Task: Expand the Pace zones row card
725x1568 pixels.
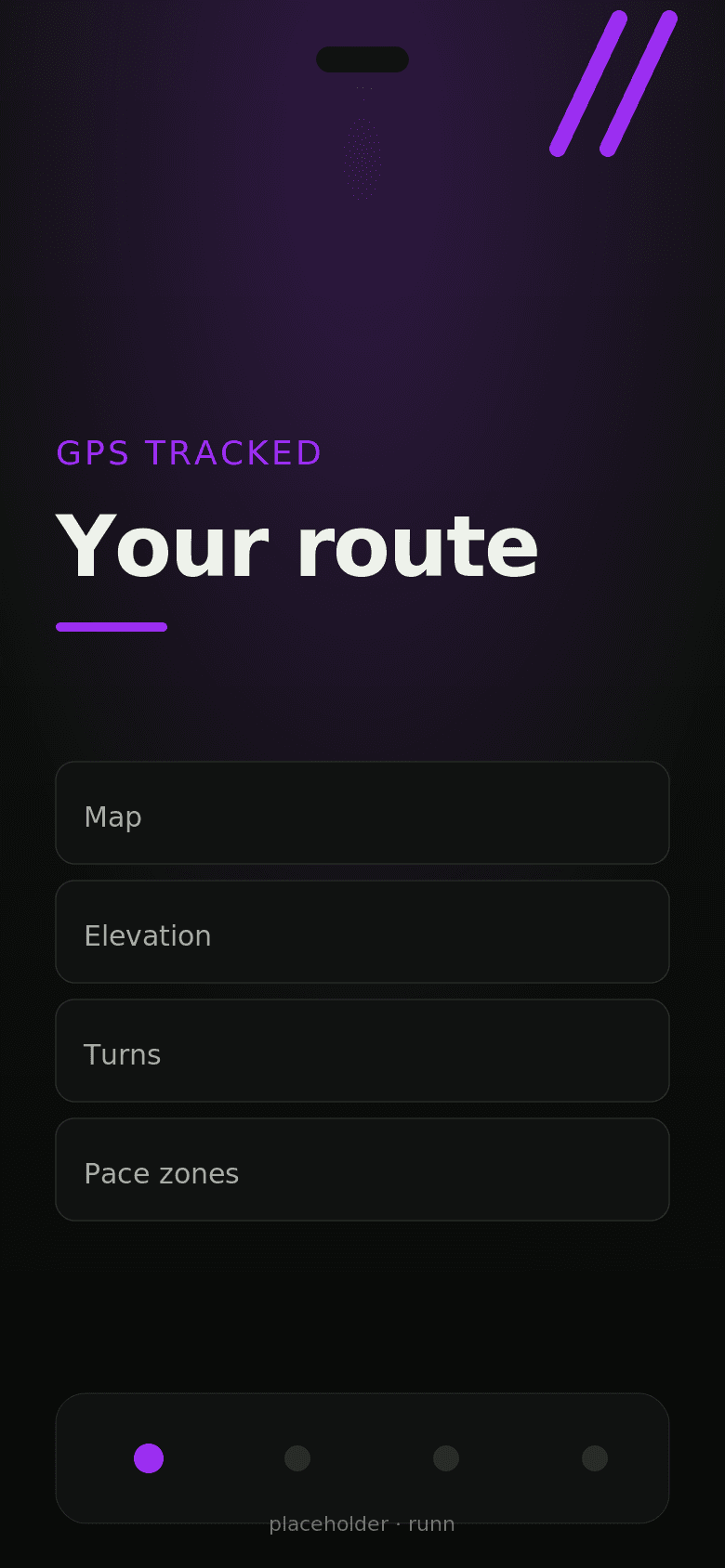Action: (362, 1169)
